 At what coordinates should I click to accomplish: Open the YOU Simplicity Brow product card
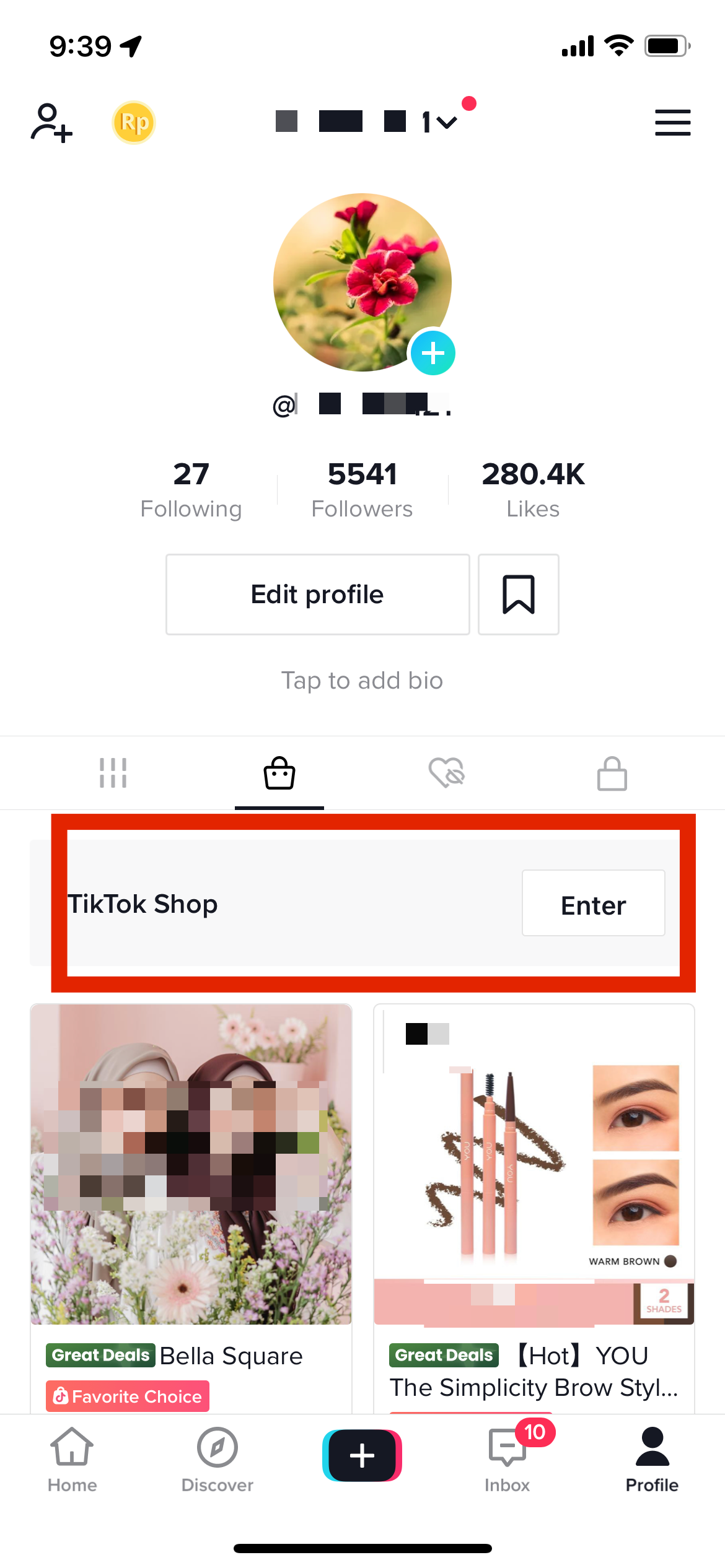[x=534, y=1177]
